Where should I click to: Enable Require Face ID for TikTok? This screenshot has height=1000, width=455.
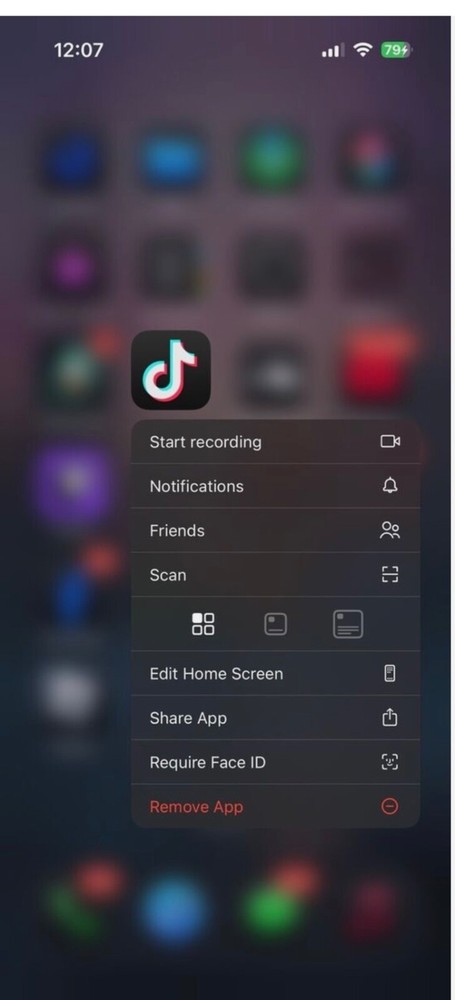[x=275, y=762]
